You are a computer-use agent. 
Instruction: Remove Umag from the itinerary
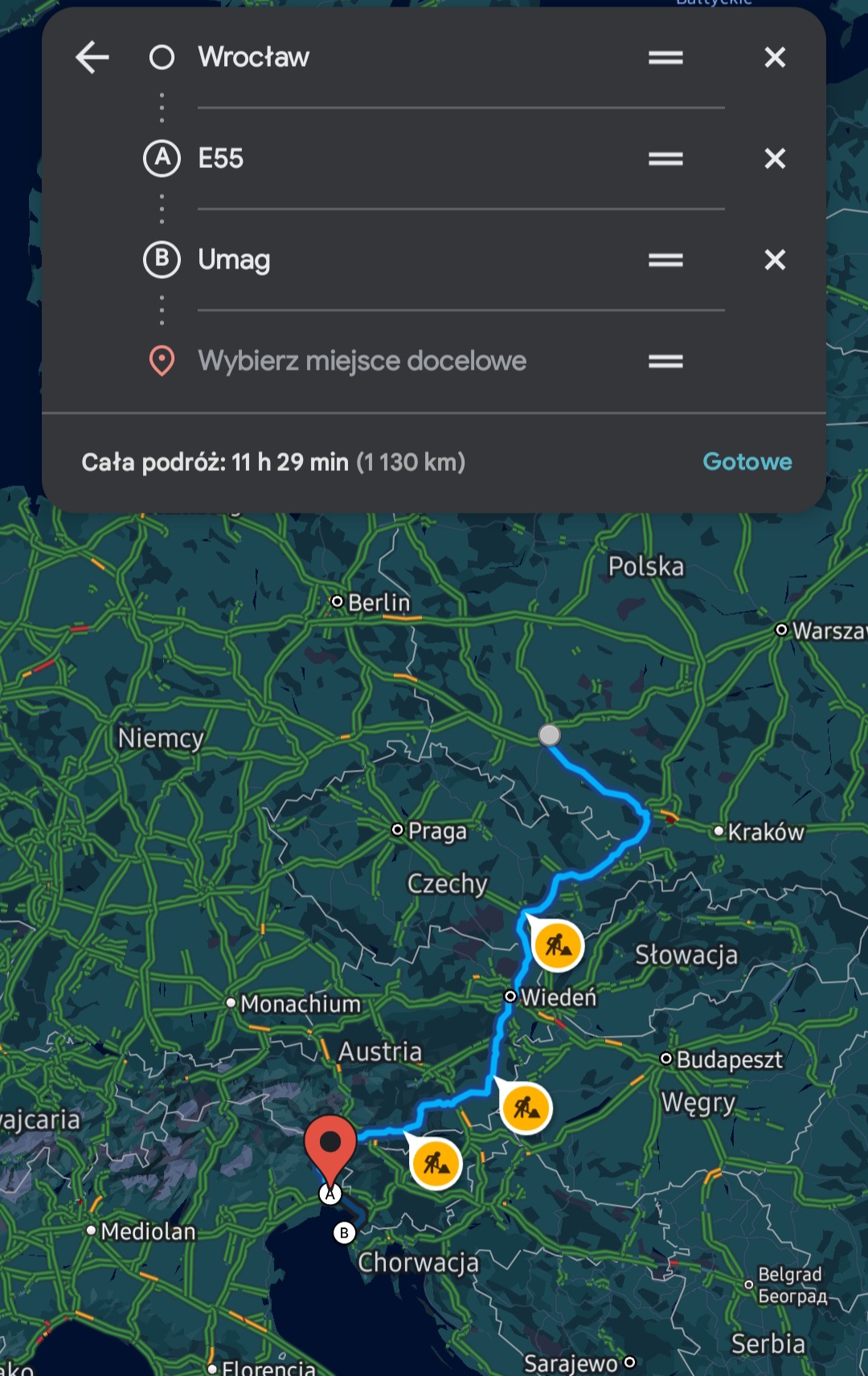(773, 260)
